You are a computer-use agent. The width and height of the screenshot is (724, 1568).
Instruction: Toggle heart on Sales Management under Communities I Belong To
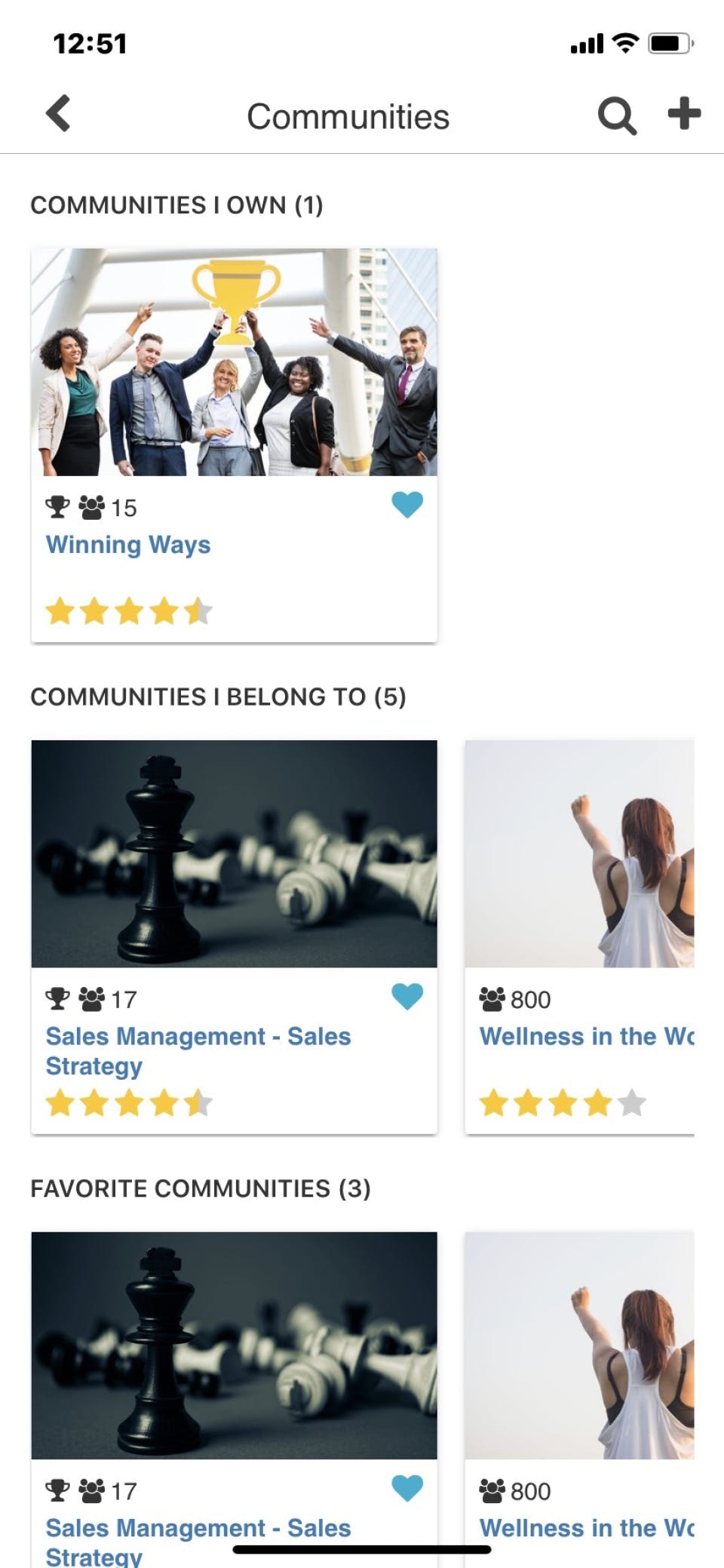407,996
